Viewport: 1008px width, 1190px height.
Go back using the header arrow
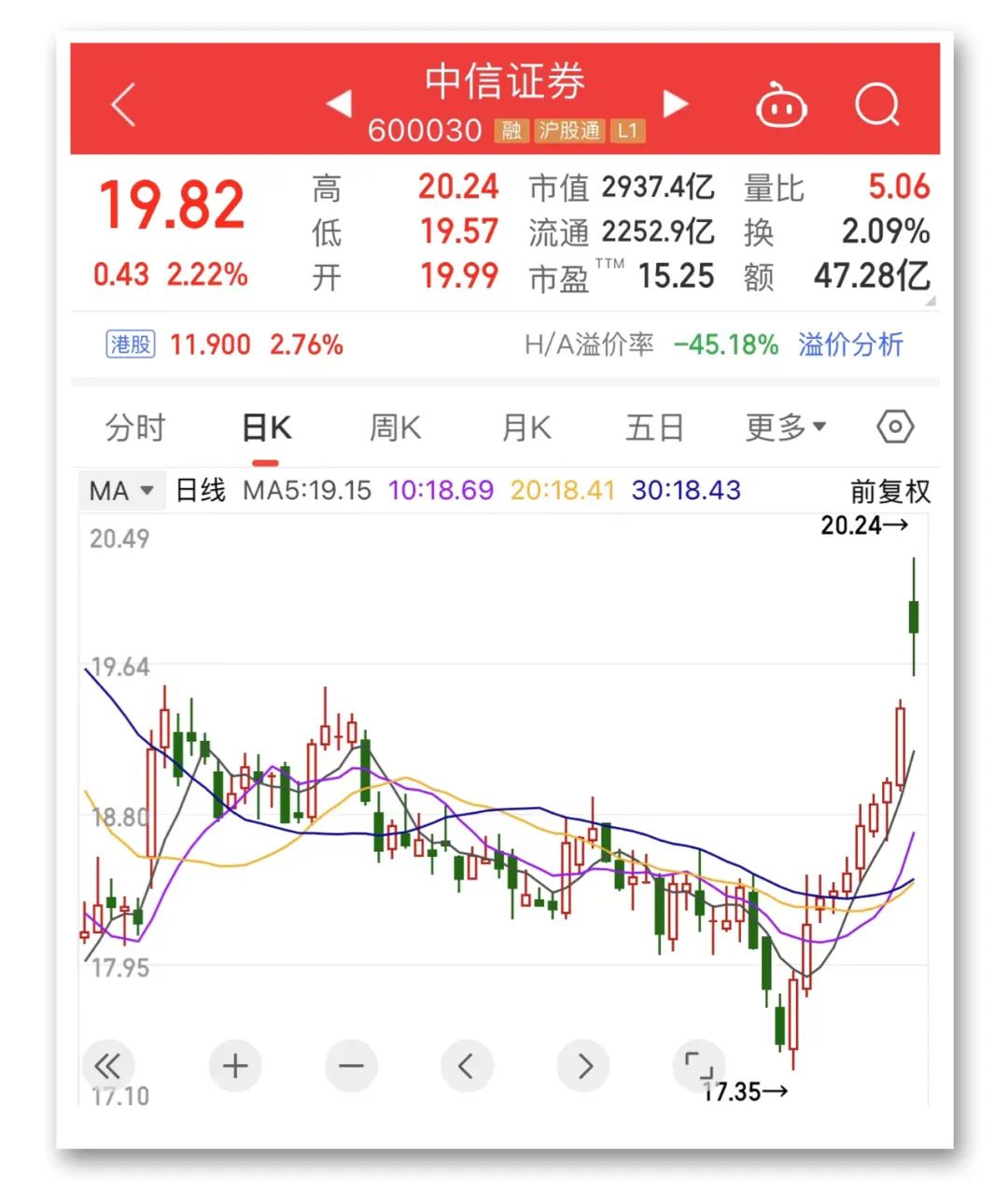pos(124,104)
